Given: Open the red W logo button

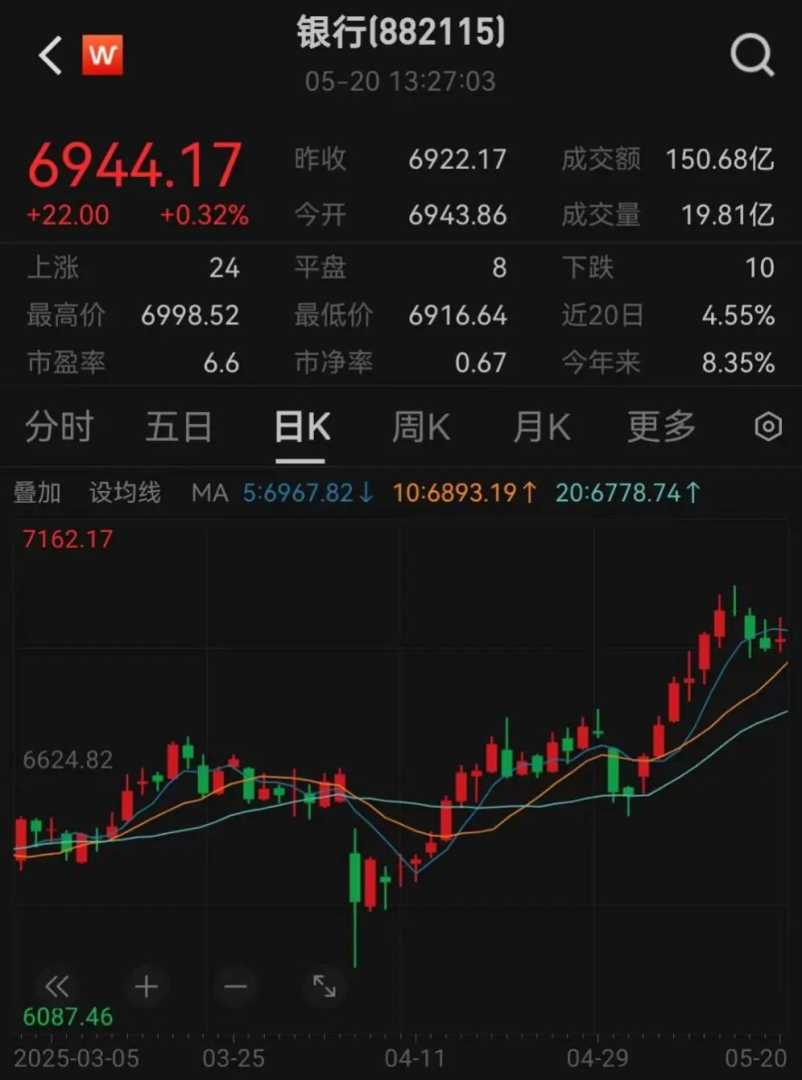Looking at the screenshot, I should (101, 56).
